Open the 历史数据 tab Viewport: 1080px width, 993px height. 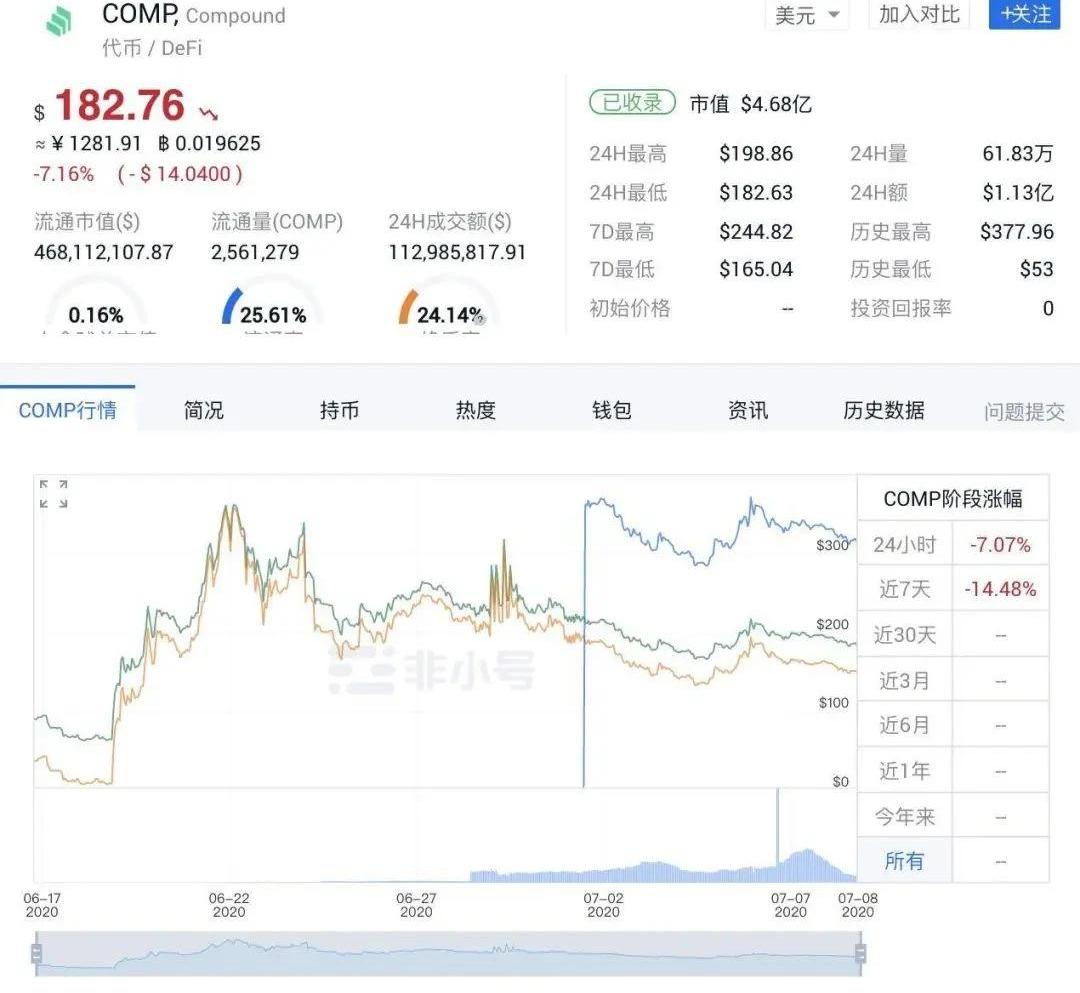pos(884,410)
